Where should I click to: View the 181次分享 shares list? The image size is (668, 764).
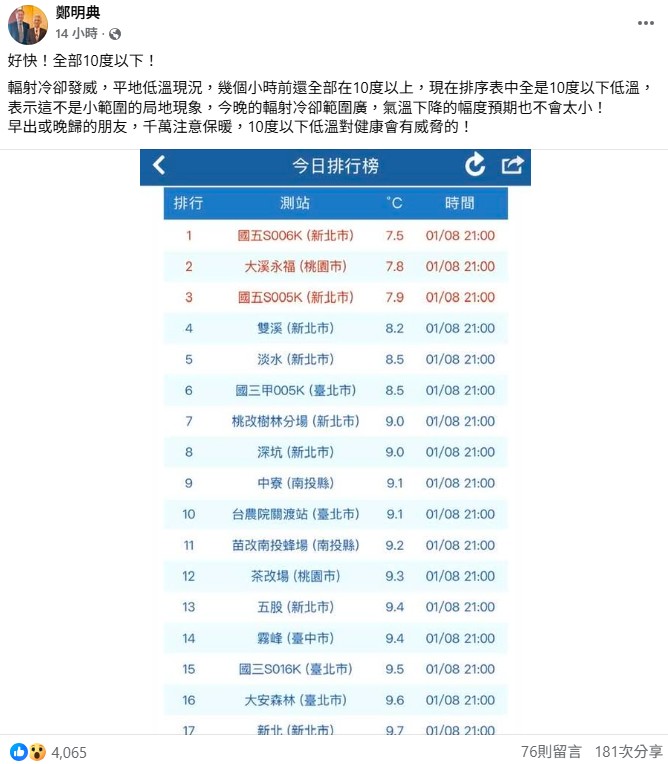point(627,751)
